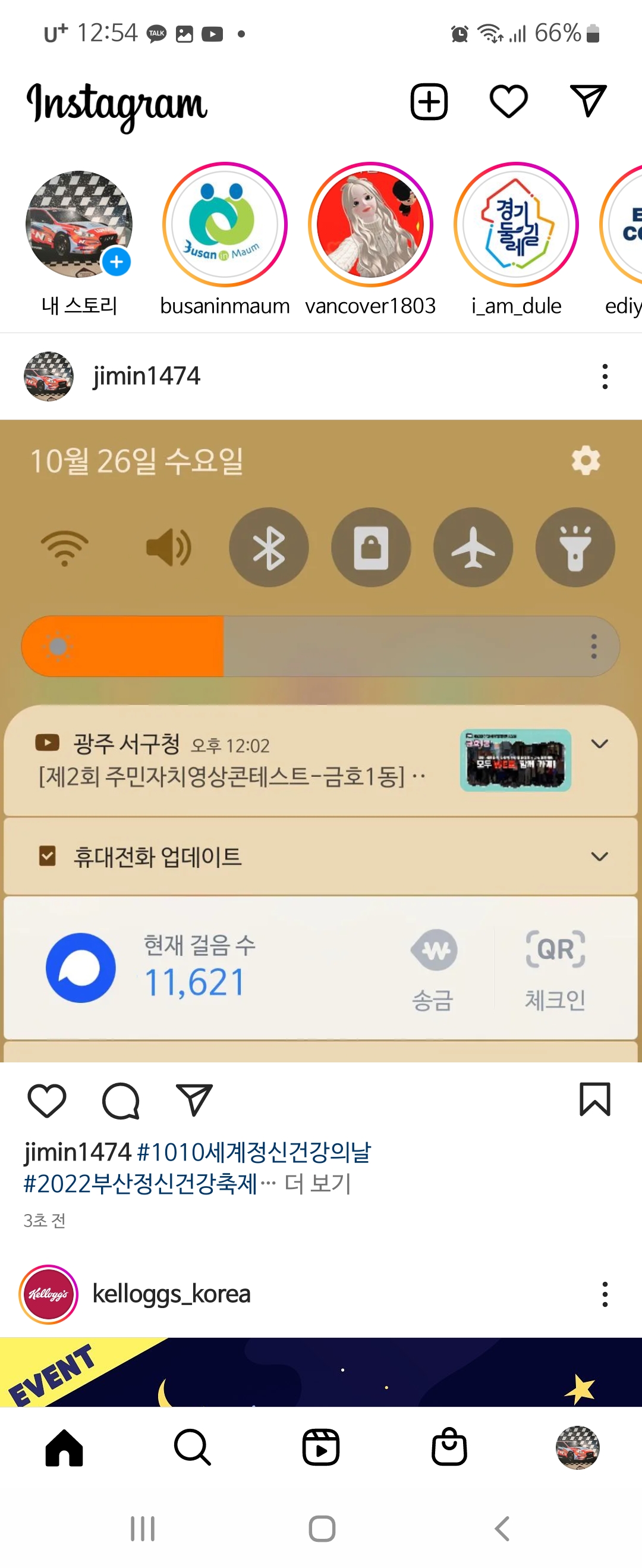Screen dimensions: 642x1568
Task: Comment on jimin1474's post
Action: tap(121, 1100)
